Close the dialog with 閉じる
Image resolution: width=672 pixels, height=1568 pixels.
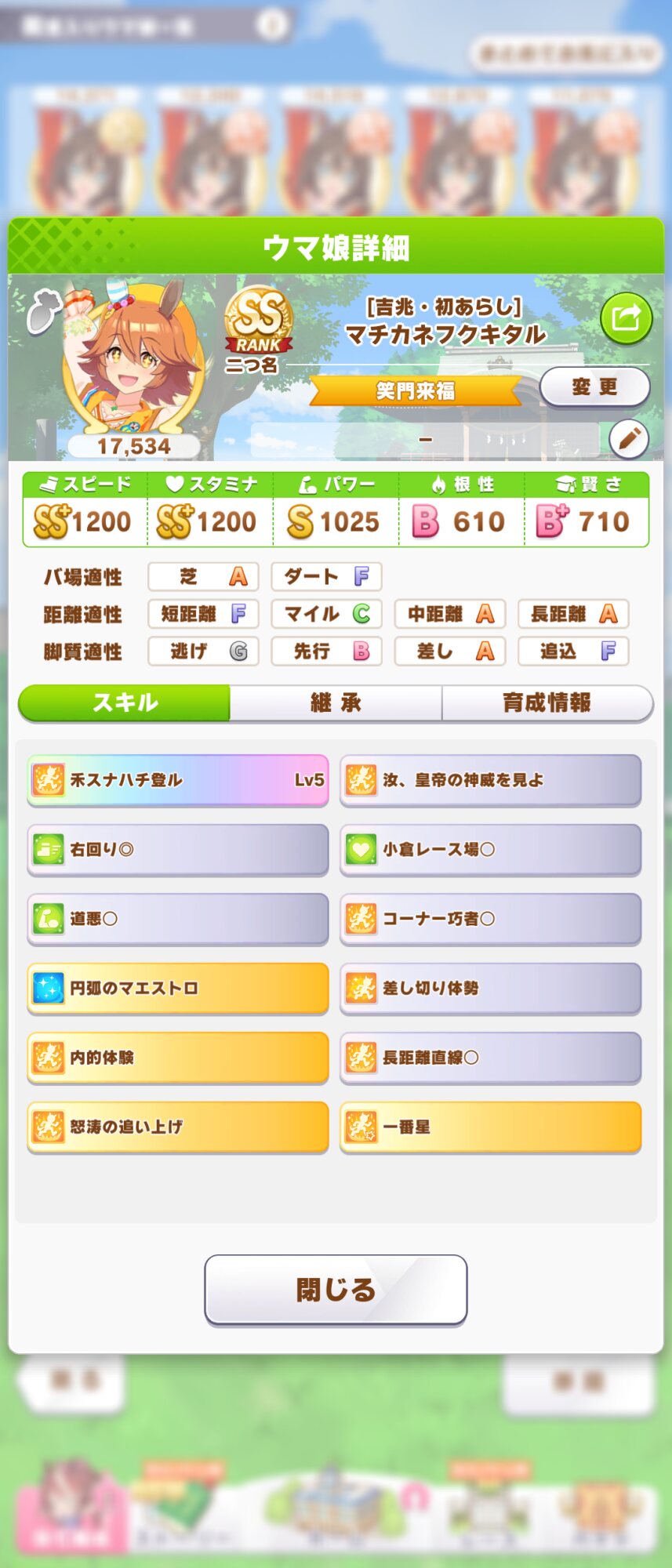tap(336, 1290)
